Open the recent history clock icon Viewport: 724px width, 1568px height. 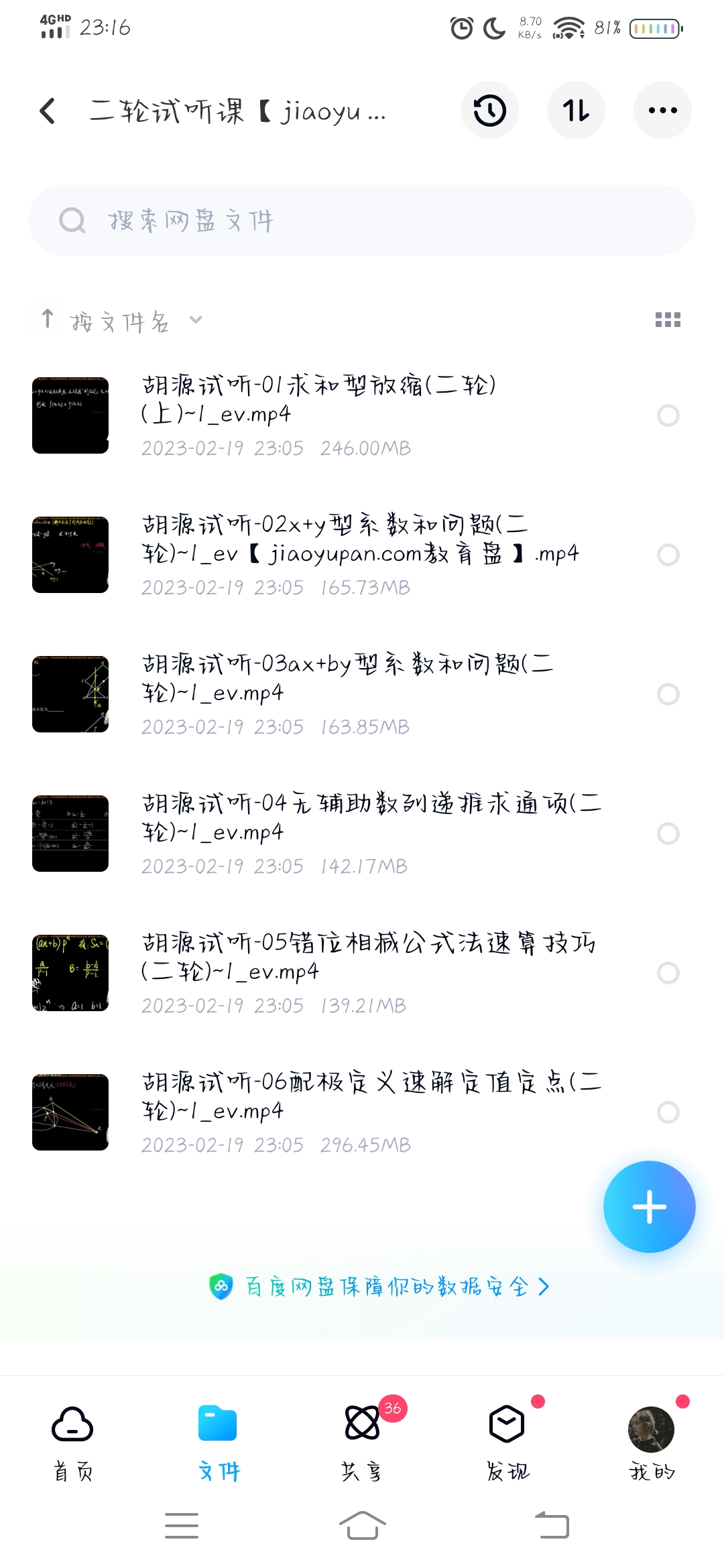coord(489,111)
